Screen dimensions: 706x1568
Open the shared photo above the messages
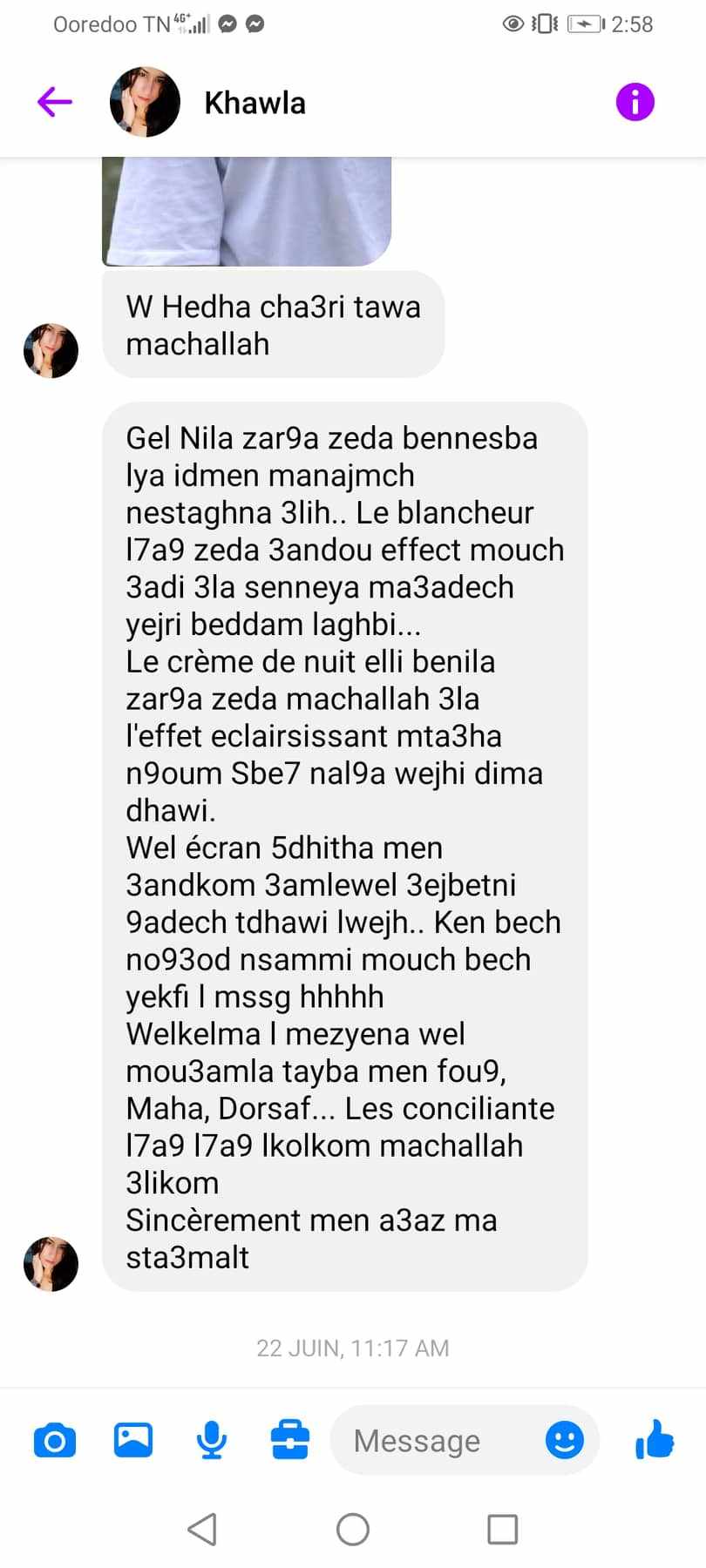pyautogui.click(x=247, y=212)
